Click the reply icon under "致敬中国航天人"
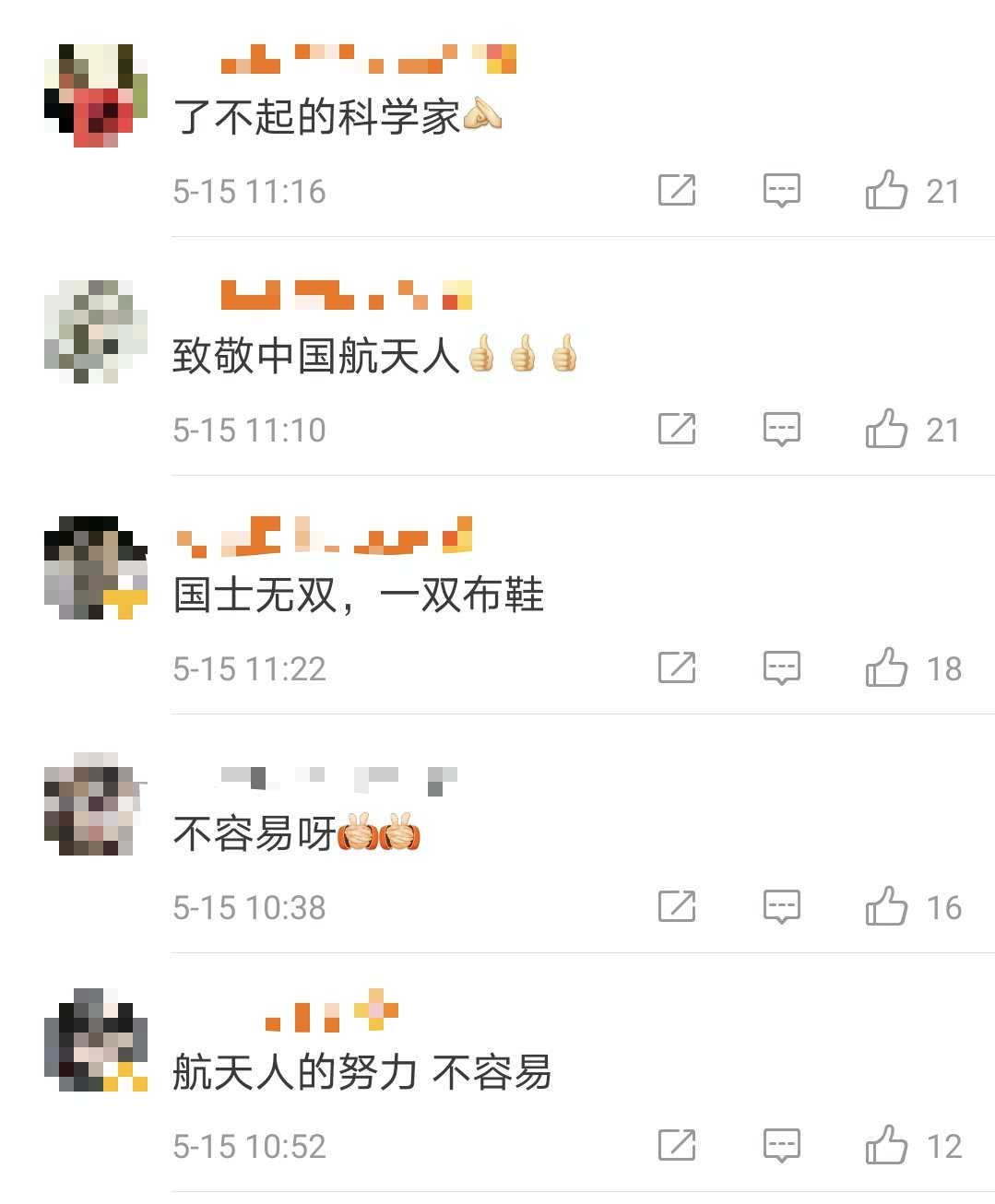 (x=779, y=429)
